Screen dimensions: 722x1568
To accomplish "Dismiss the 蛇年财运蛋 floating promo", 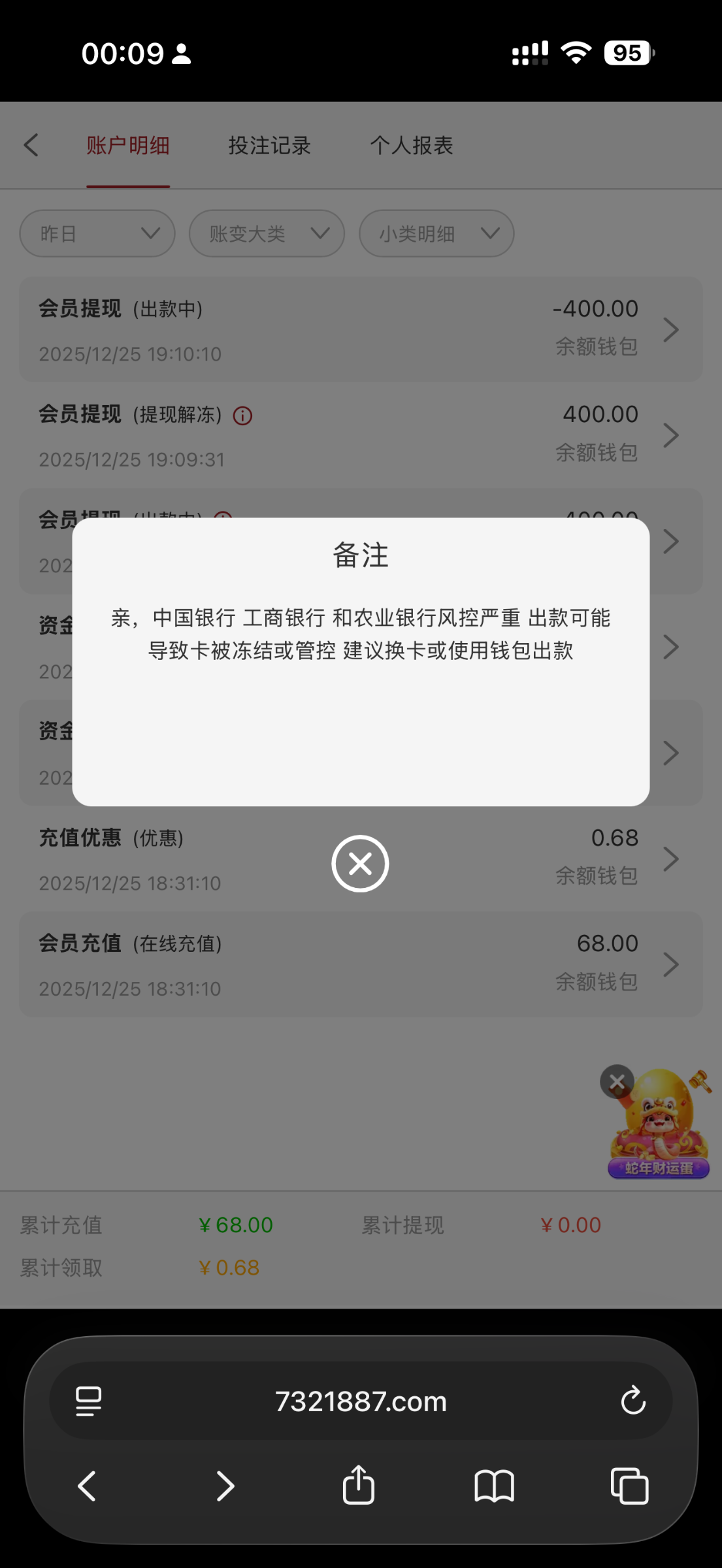I will [617, 1082].
